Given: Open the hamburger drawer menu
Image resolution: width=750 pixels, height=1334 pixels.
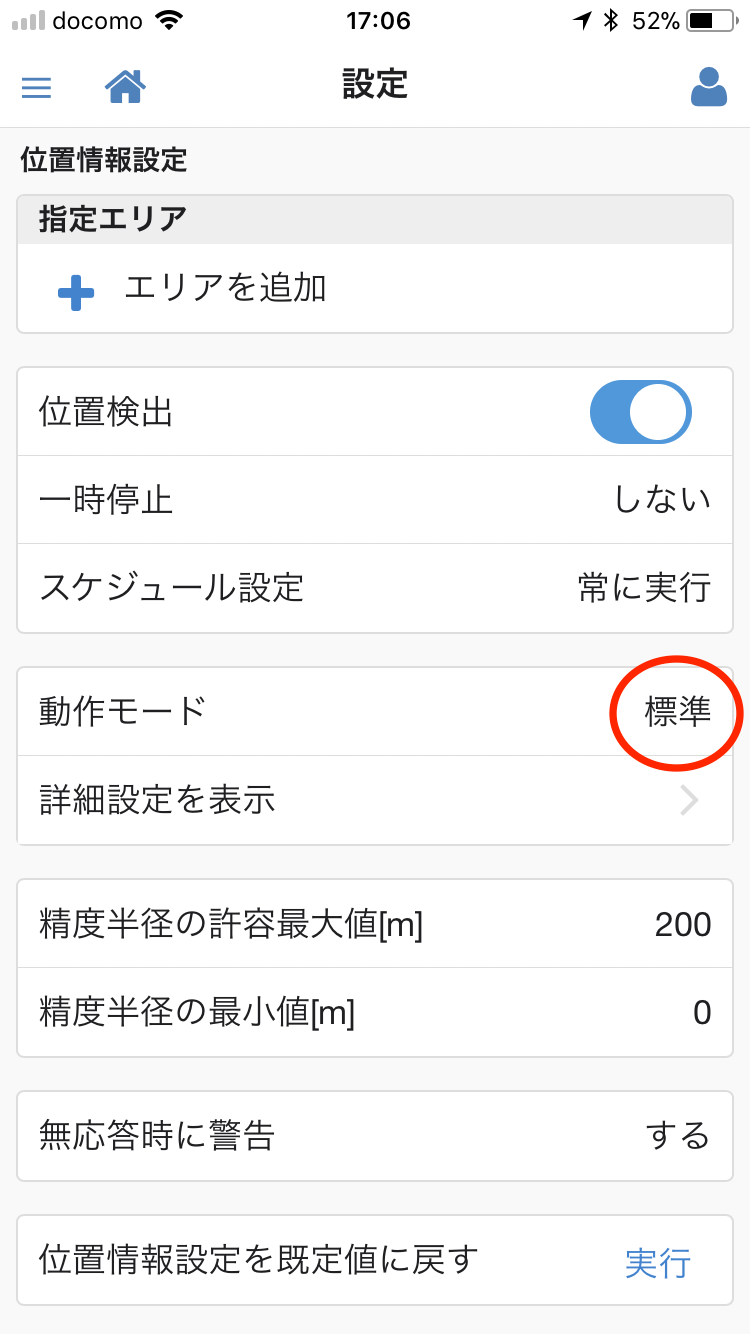Looking at the screenshot, I should point(37,88).
